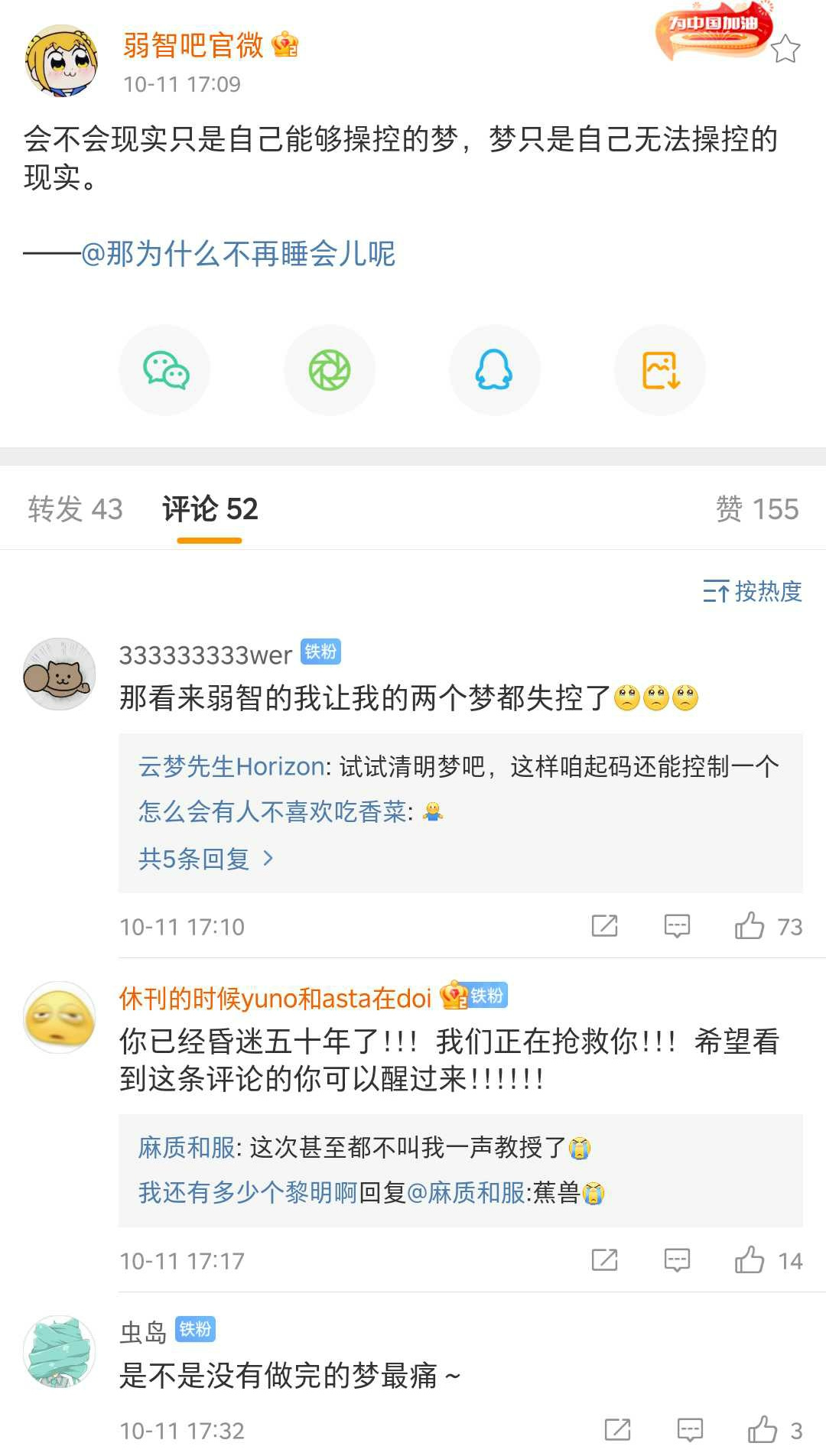Screen dimensions: 826x1456
Task: Switch to 转发 43 tab
Action: click(75, 509)
